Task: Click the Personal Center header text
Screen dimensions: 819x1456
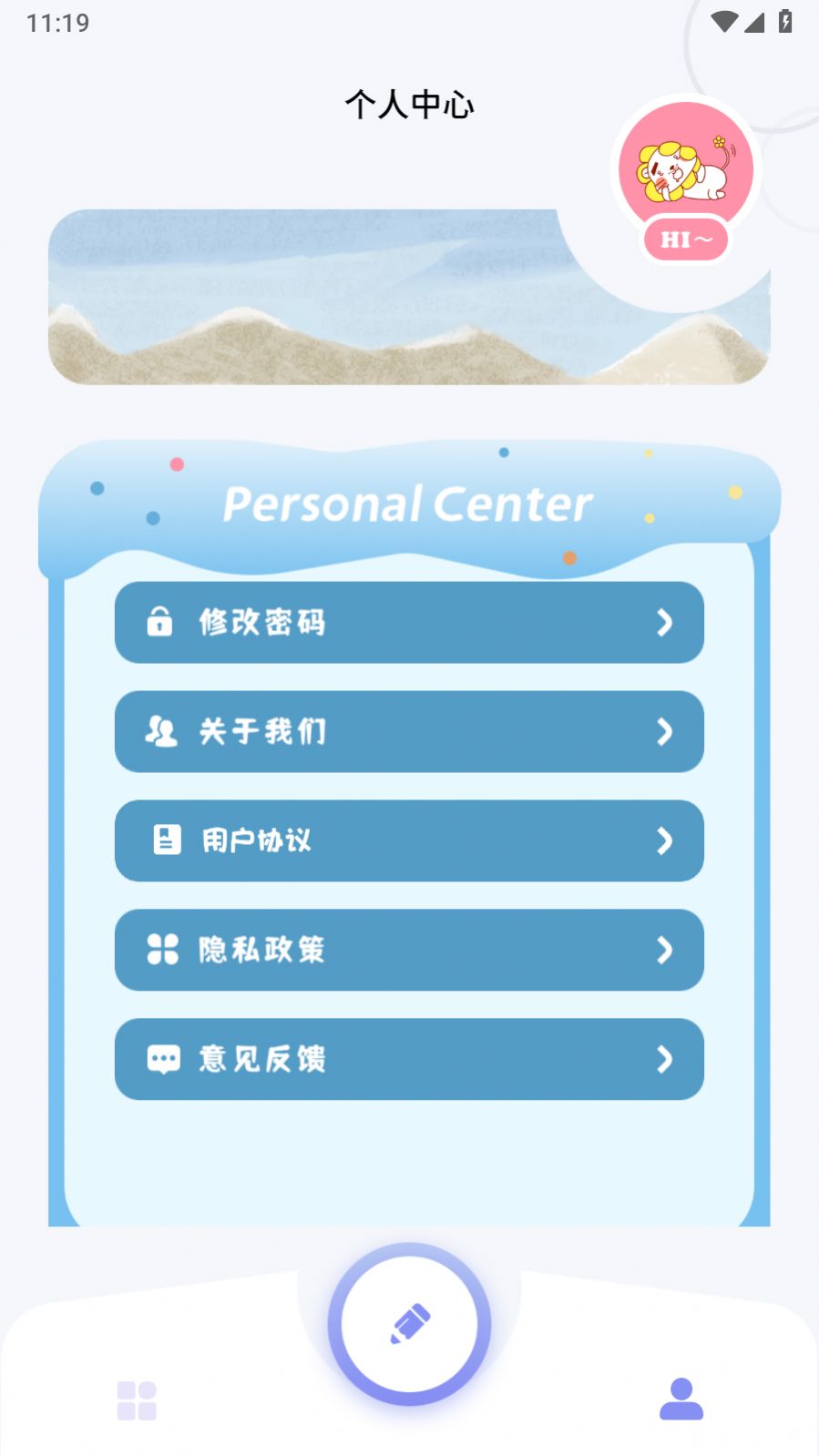Action: click(x=409, y=504)
